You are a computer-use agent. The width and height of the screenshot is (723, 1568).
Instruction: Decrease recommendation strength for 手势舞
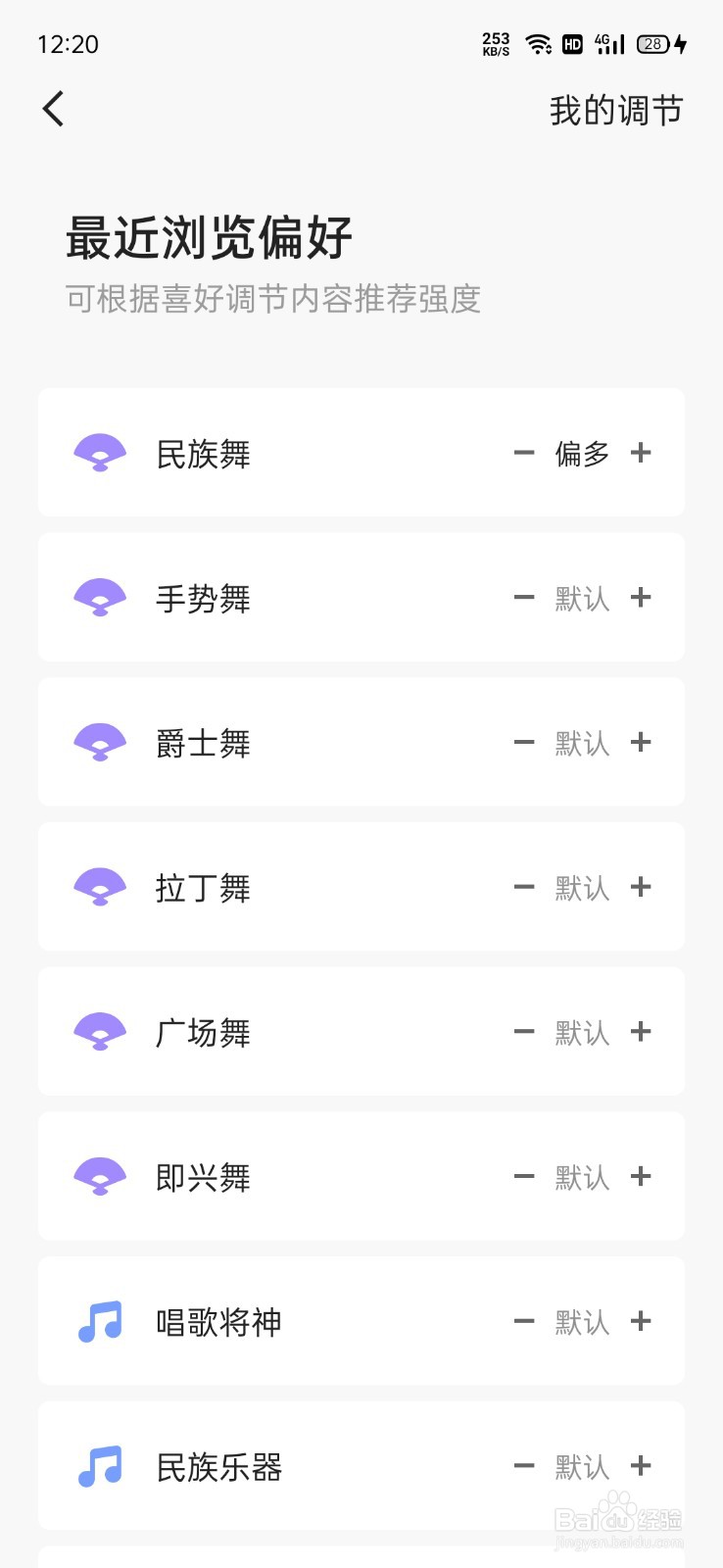[524, 597]
